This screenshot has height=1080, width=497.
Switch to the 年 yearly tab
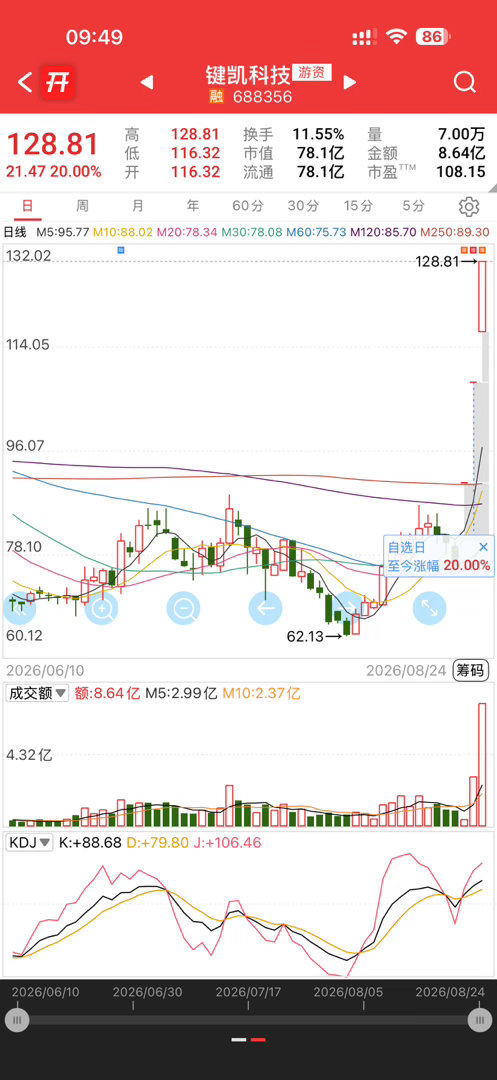coord(193,205)
